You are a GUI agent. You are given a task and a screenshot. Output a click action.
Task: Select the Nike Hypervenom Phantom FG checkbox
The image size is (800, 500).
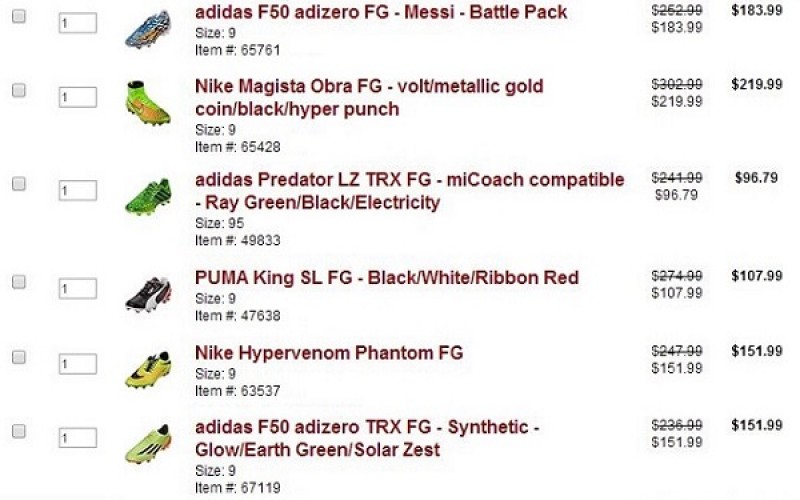pyautogui.click(x=19, y=357)
